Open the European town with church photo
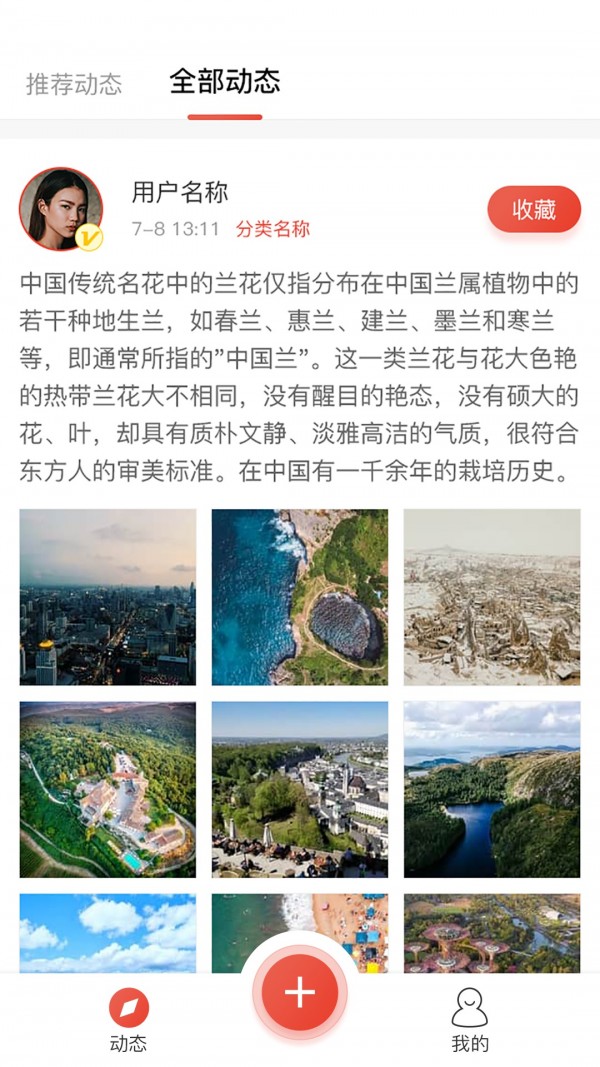The image size is (600, 1067). coord(300,789)
